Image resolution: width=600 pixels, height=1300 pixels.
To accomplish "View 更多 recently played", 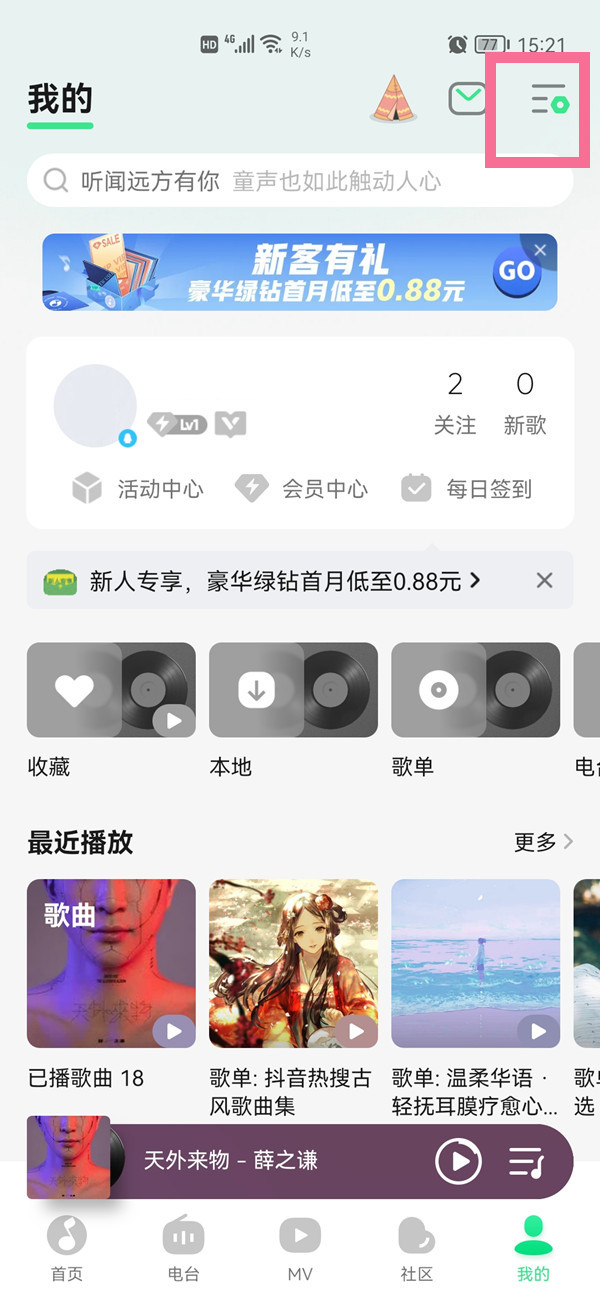I will coord(543,842).
